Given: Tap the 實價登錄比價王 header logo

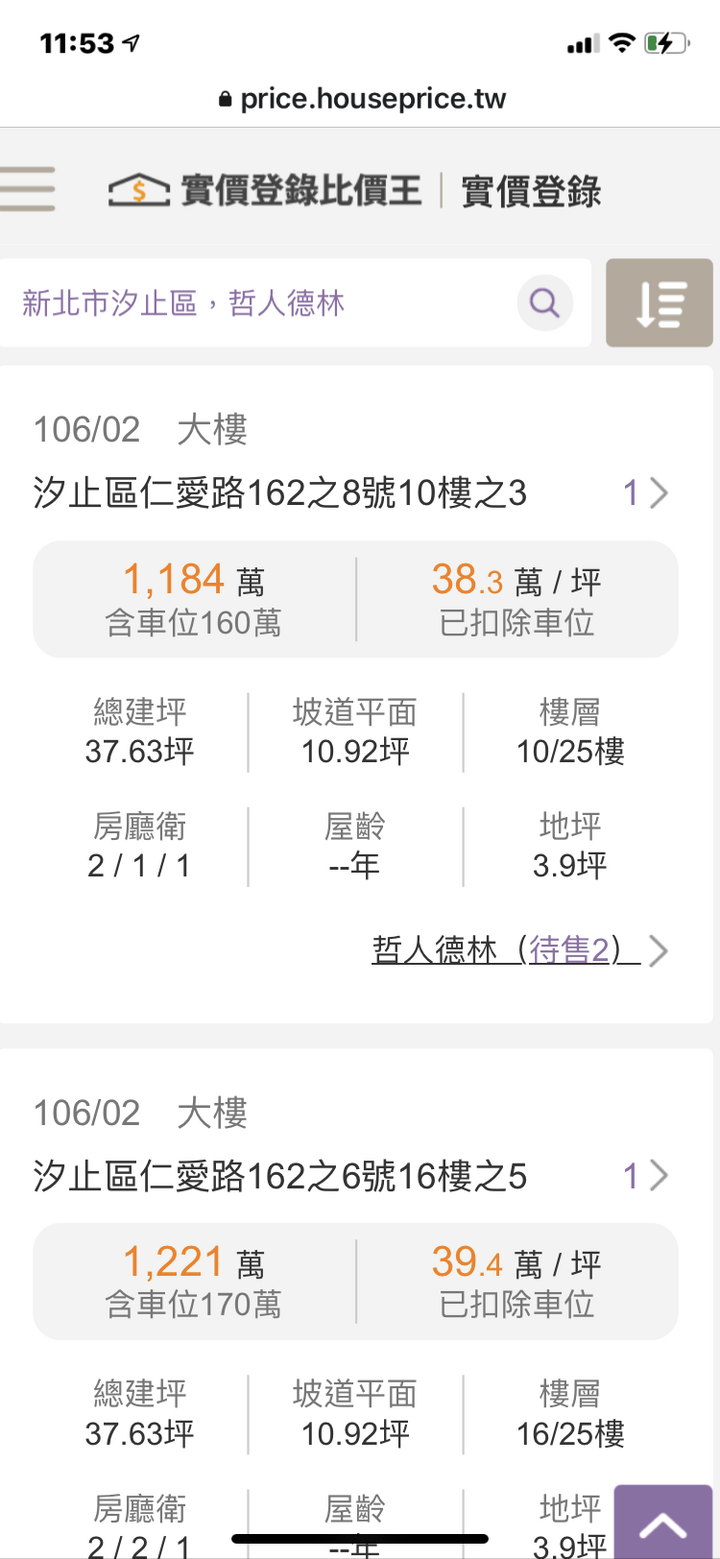Looking at the screenshot, I should coord(265,189).
